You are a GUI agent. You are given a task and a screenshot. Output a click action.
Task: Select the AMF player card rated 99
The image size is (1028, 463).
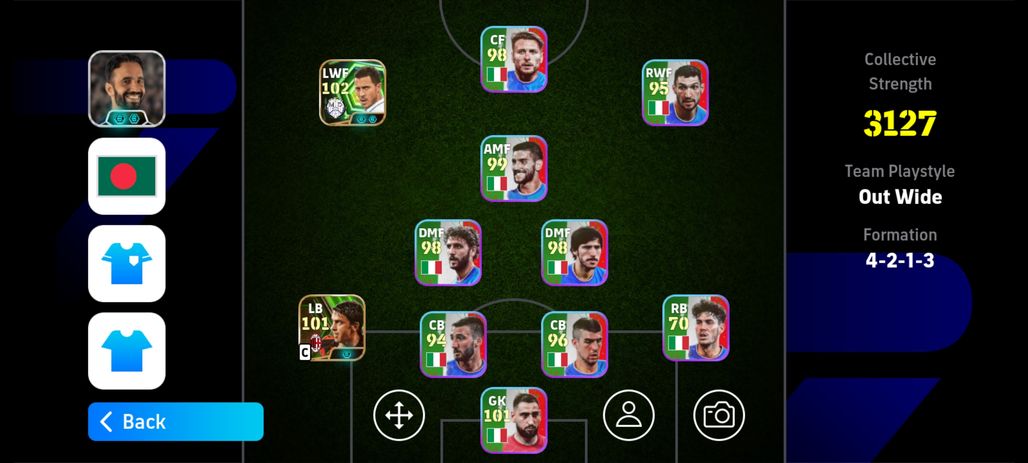click(514, 168)
